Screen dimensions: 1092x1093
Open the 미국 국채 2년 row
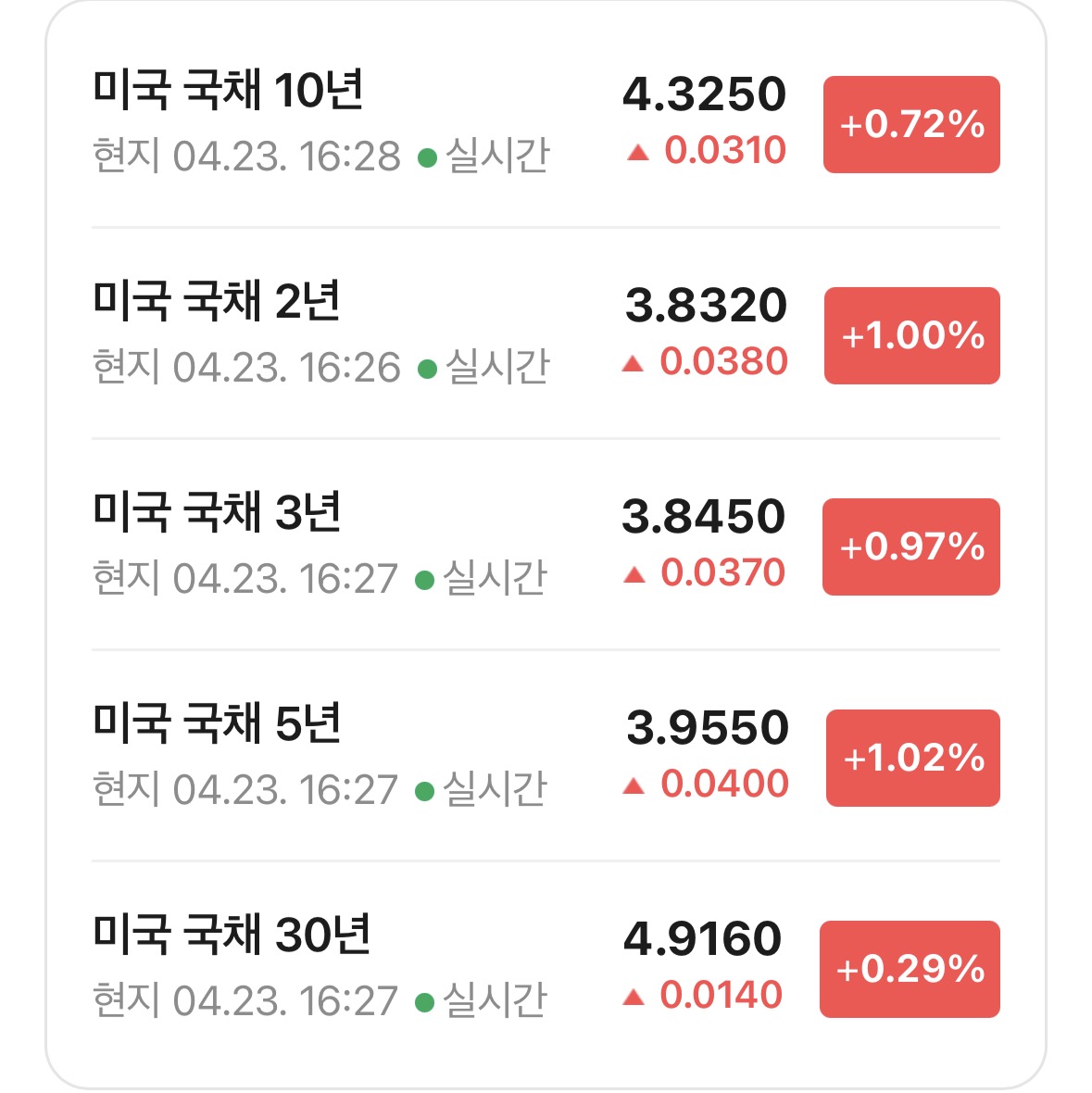coord(546,333)
